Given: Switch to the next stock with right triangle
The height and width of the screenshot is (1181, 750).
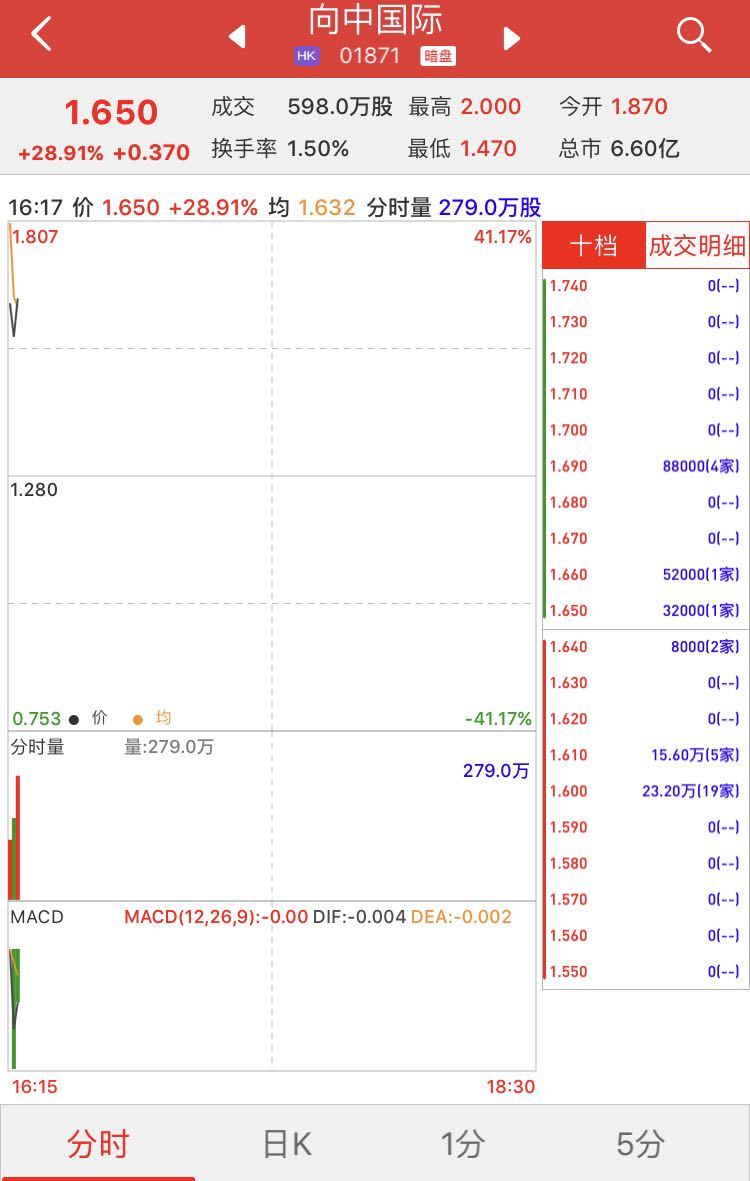Looking at the screenshot, I should (512, 38).
